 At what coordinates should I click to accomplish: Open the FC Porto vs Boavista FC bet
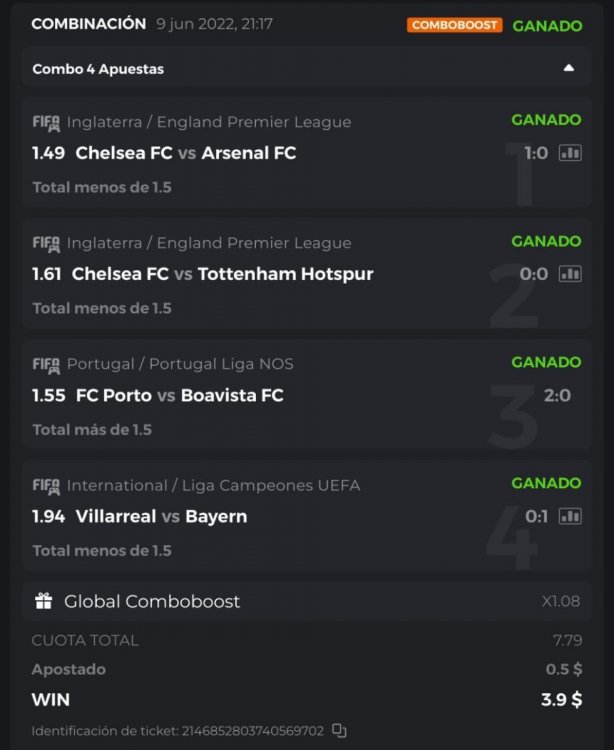(x=180, y=396)
